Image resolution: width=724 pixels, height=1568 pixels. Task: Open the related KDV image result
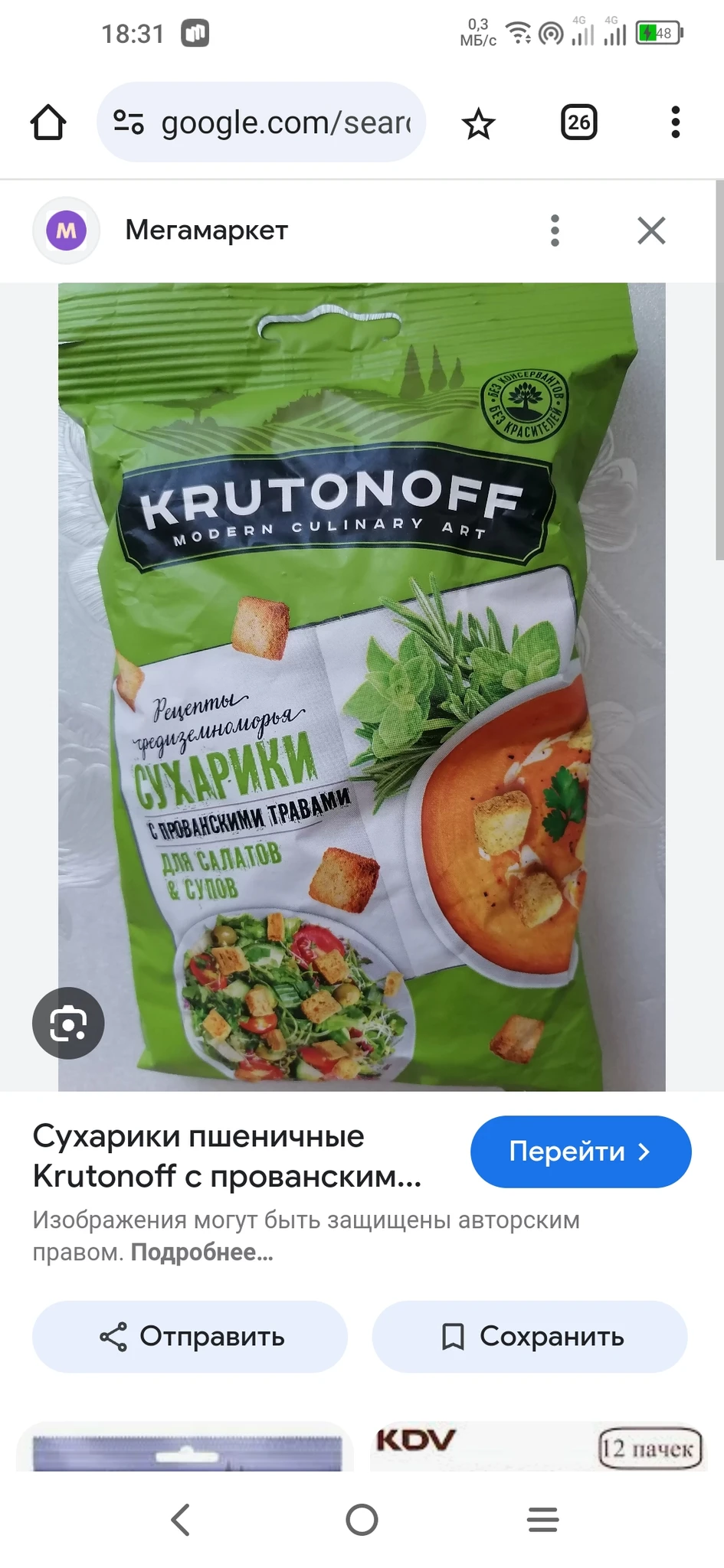[x=536, y=1446]
